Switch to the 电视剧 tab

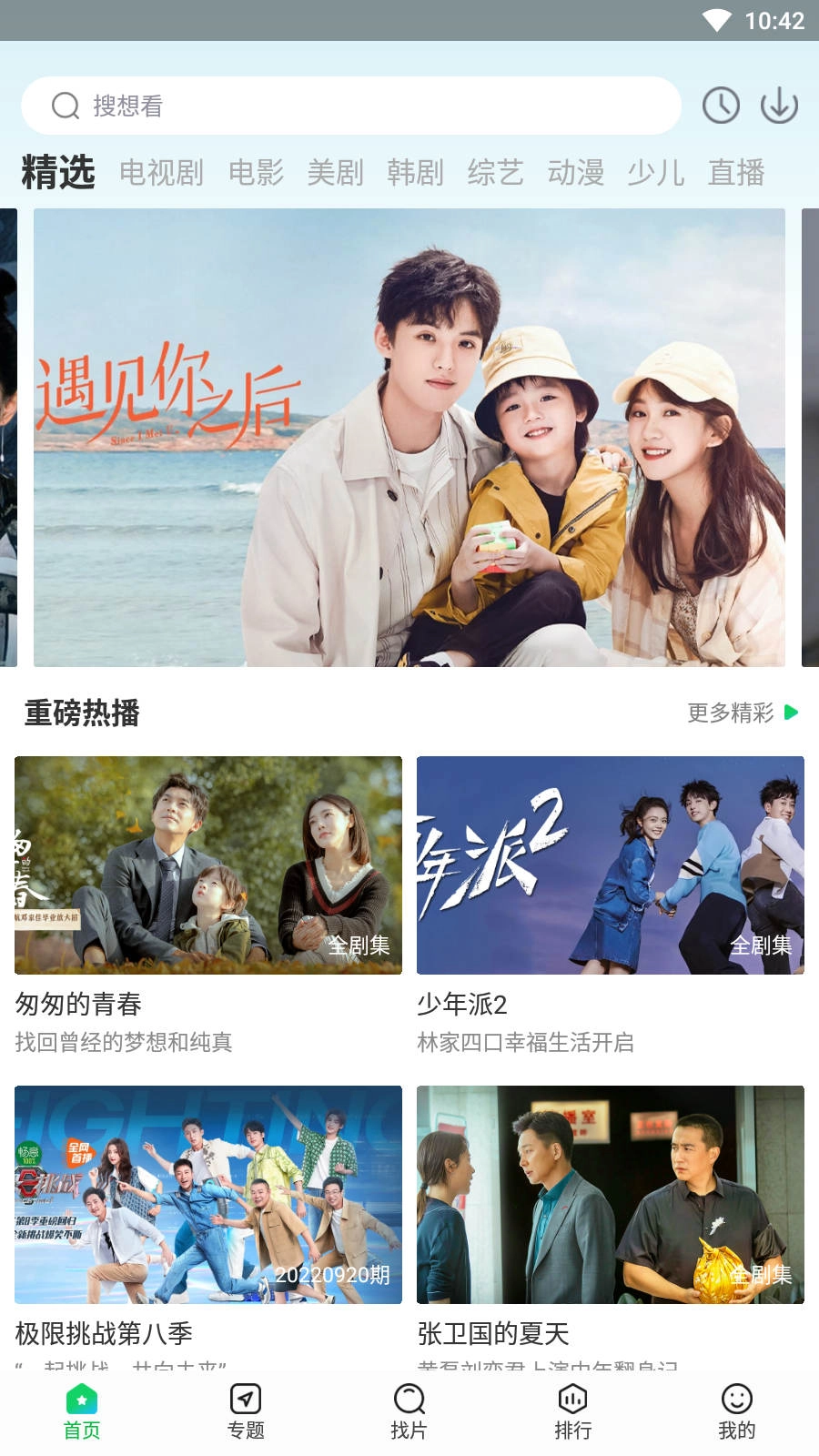[161, 172]
